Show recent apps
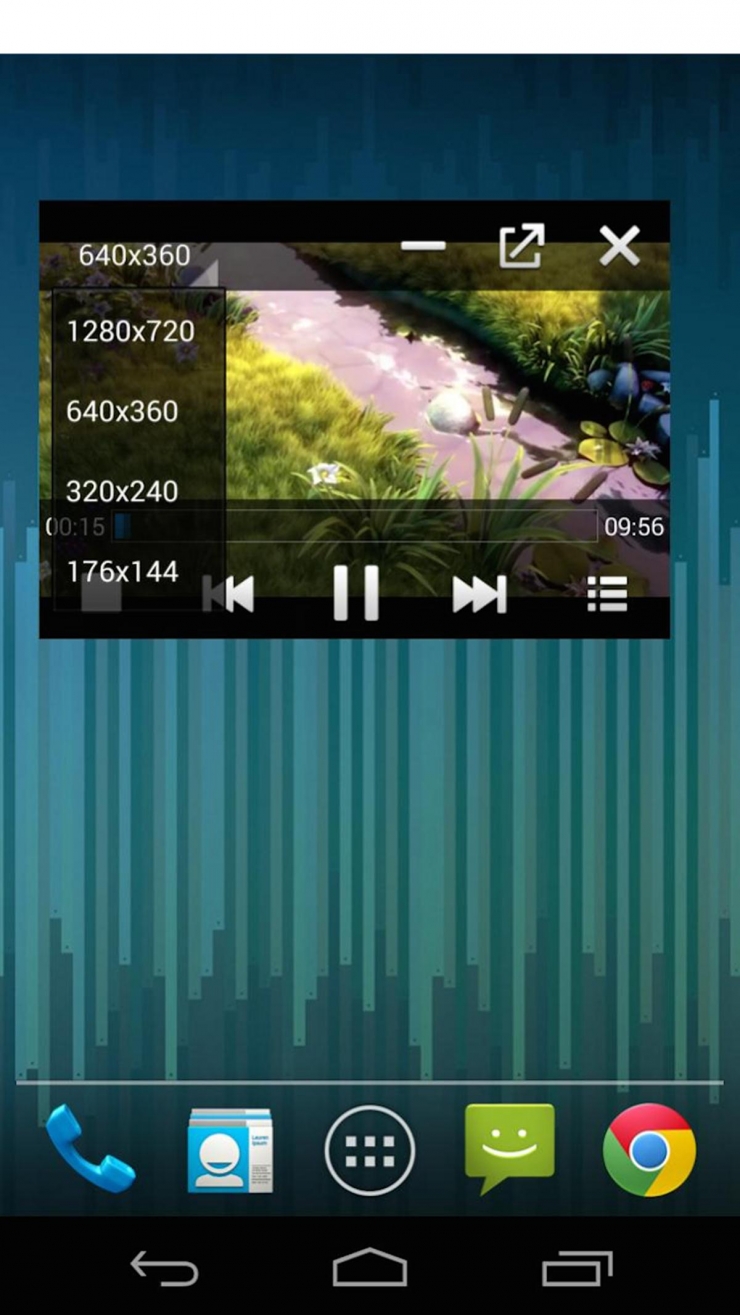Image resolution: width=740 pixels, height=1315 pixels. [577, 1268]
